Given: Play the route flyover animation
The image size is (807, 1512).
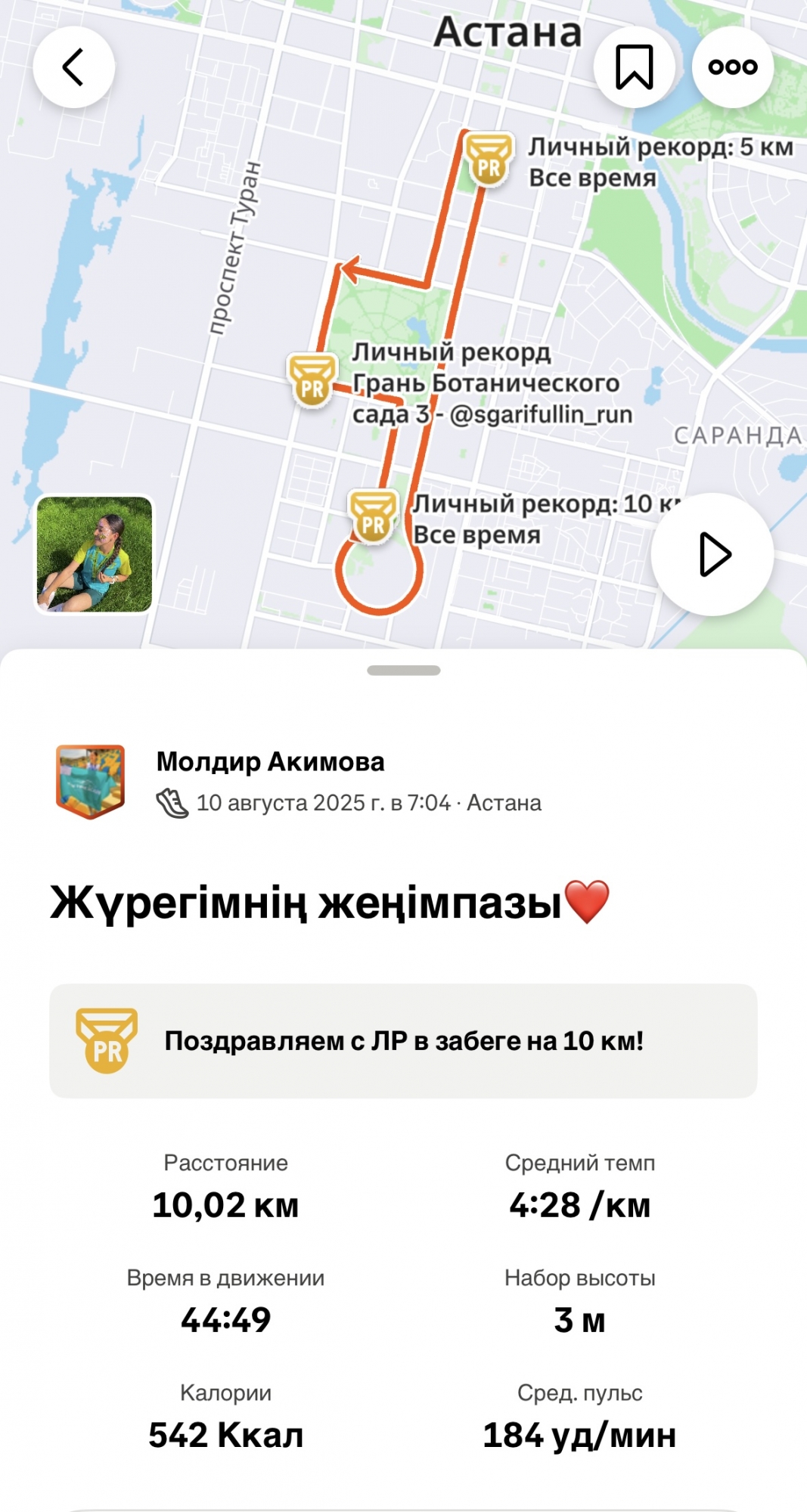Looking at the screenshot, I should click(712, 554).
